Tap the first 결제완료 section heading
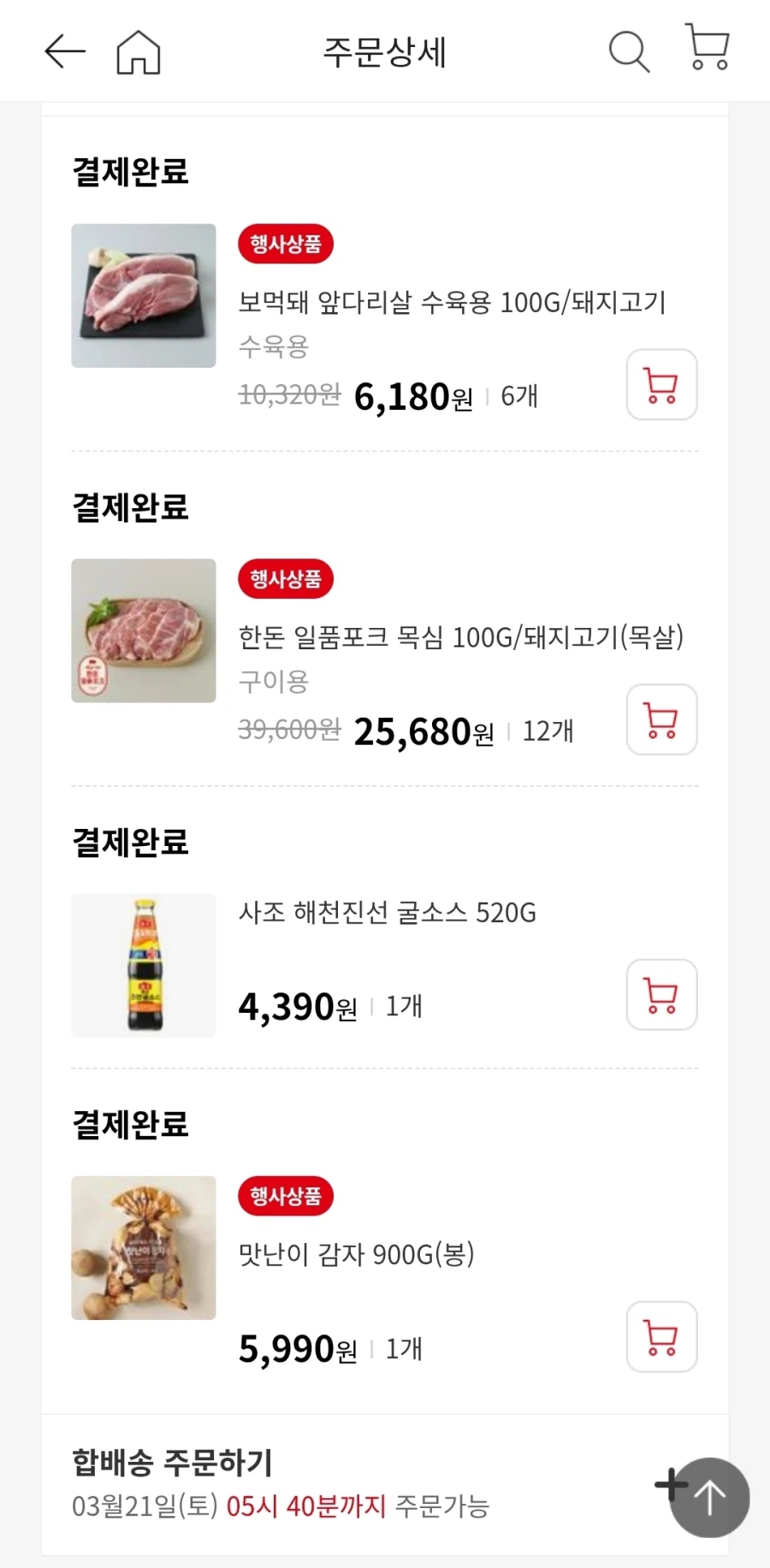The image size is (770, 1568). 130,171
